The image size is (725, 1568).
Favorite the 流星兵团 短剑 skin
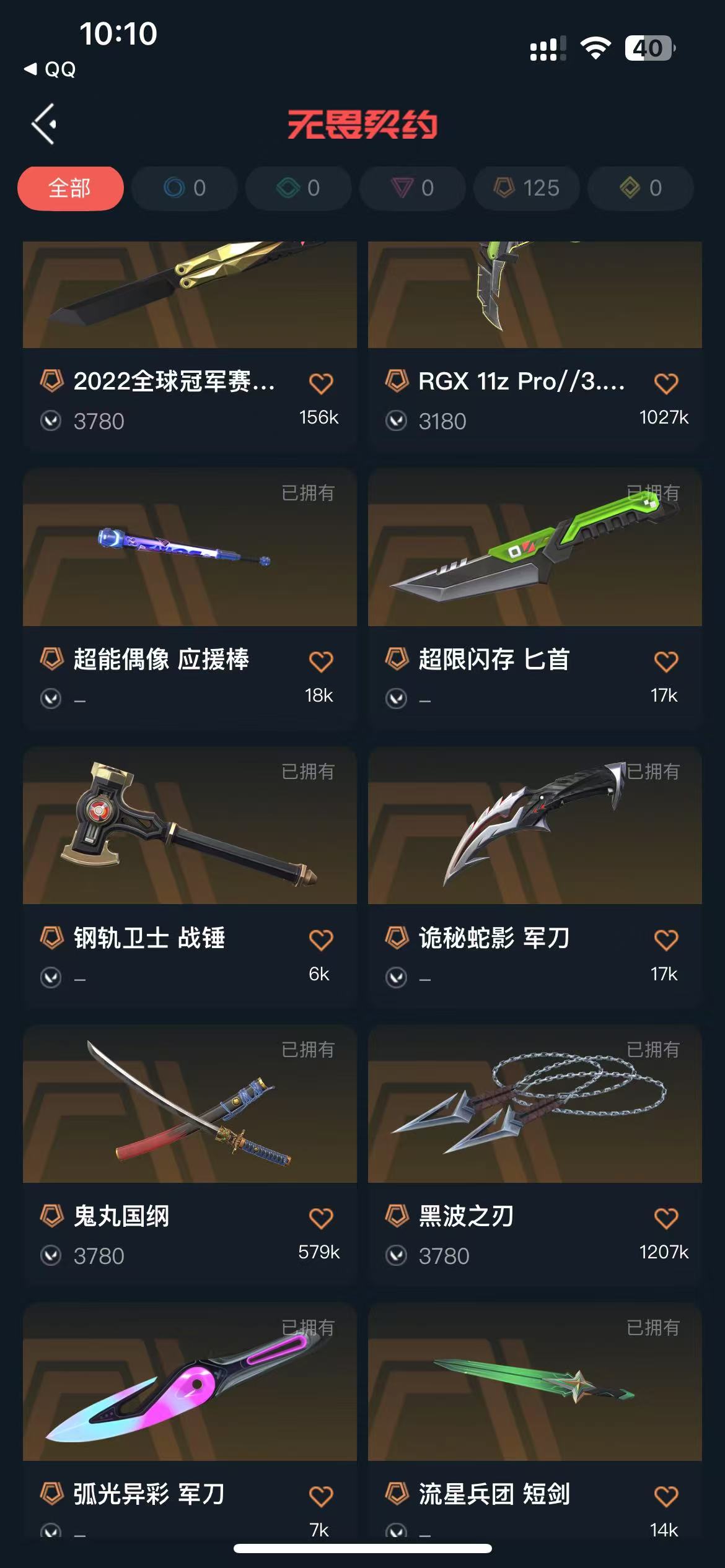point(666,1496)
